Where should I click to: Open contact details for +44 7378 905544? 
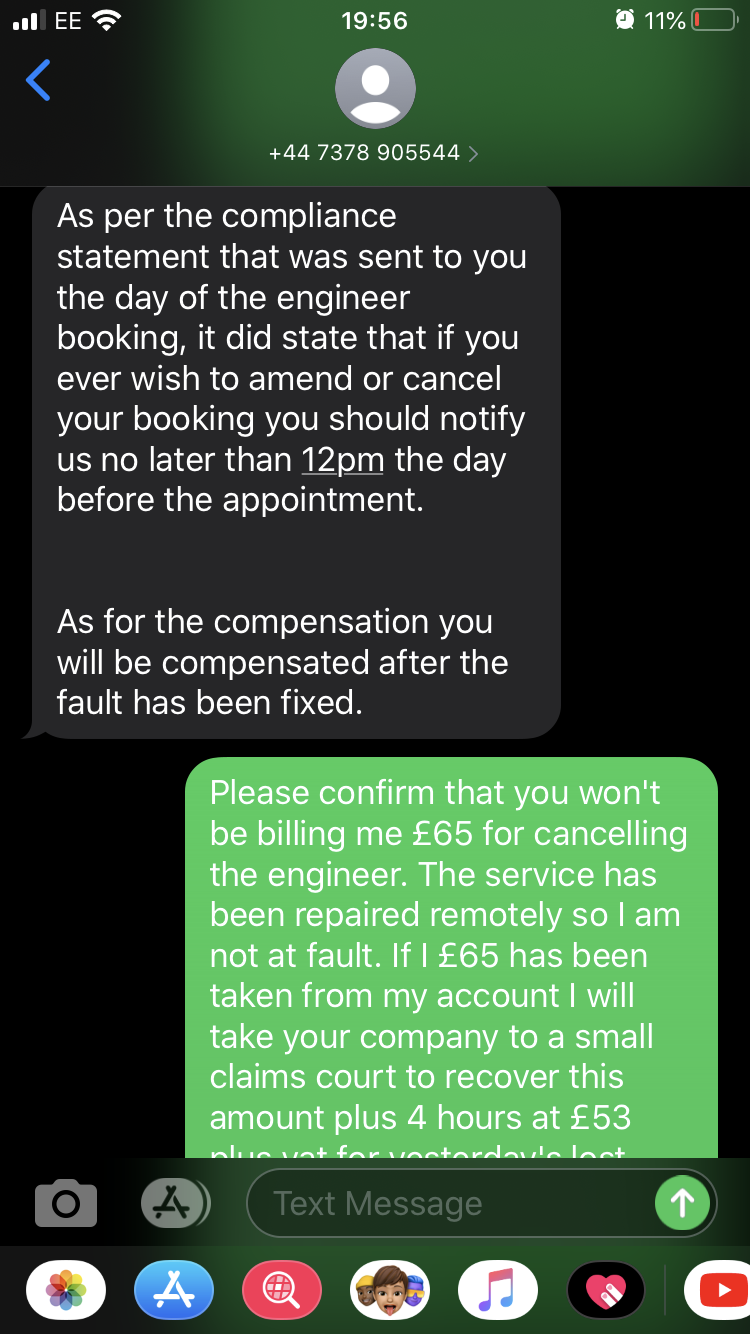tap(374, 153)
